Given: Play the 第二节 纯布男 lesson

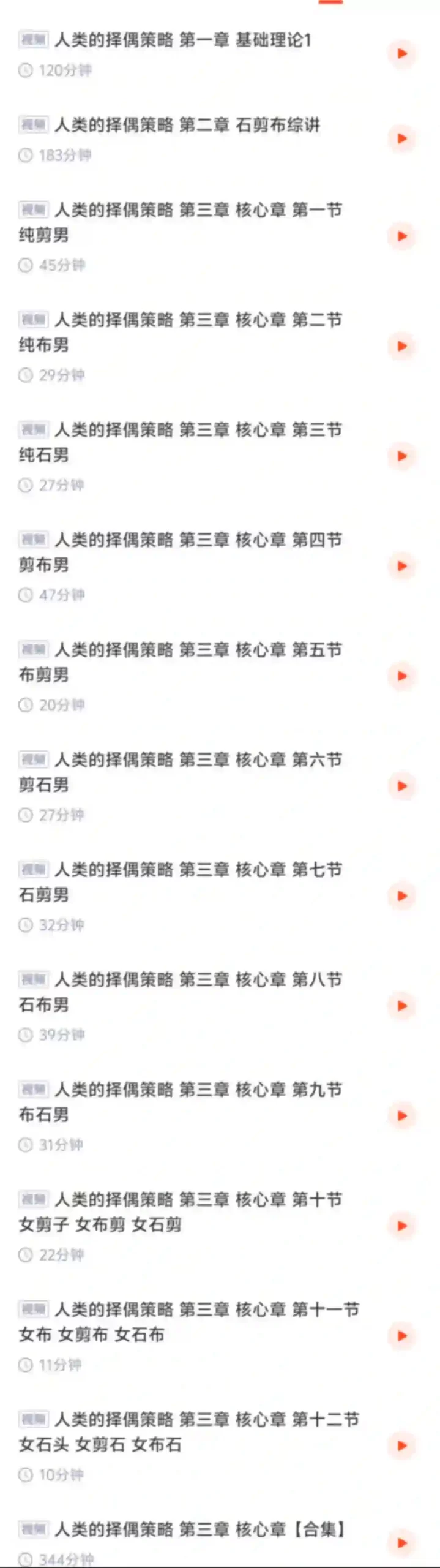Looking at the screenshot, I should coord(402,346).
